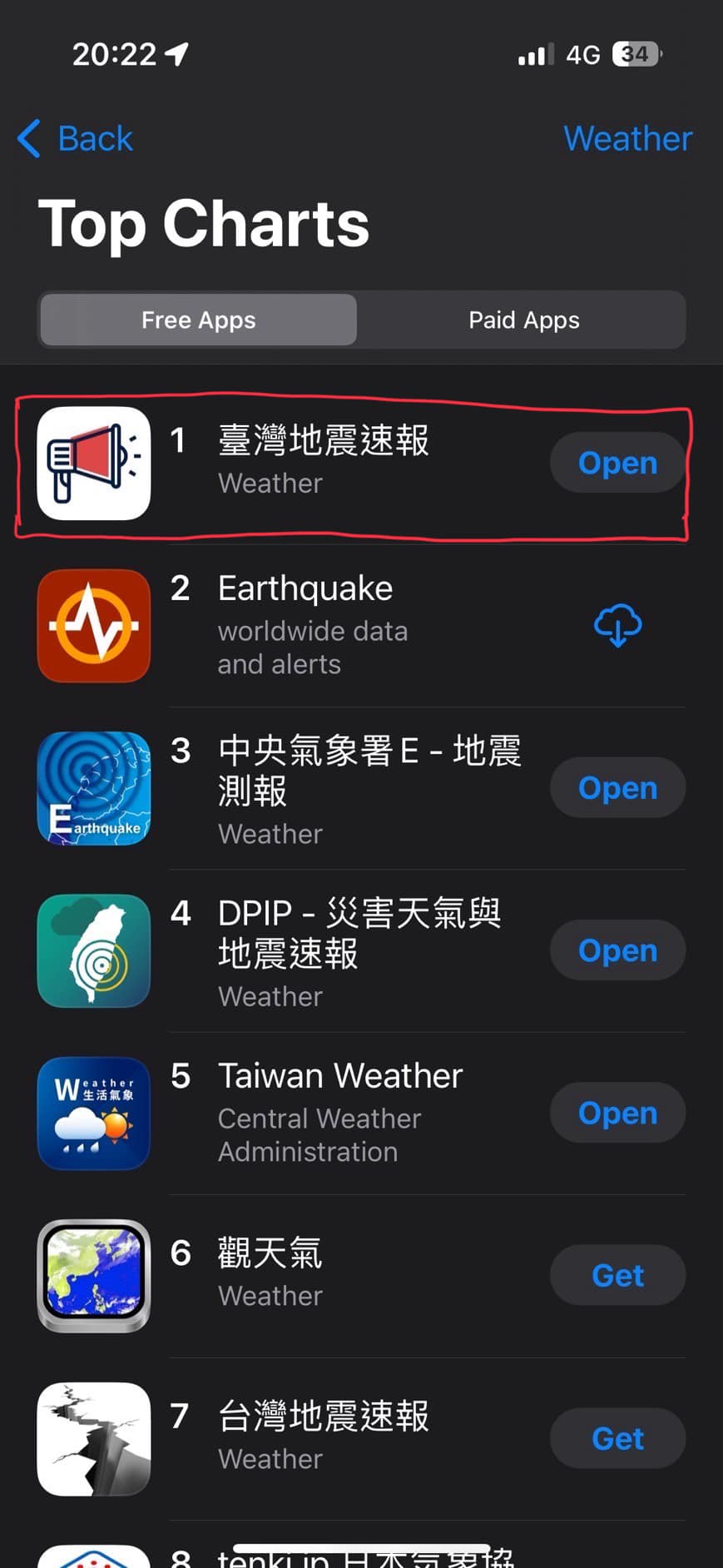The image size is (723, 1568).
Task: Get the 觀天氣 app
Action: 617,1275
